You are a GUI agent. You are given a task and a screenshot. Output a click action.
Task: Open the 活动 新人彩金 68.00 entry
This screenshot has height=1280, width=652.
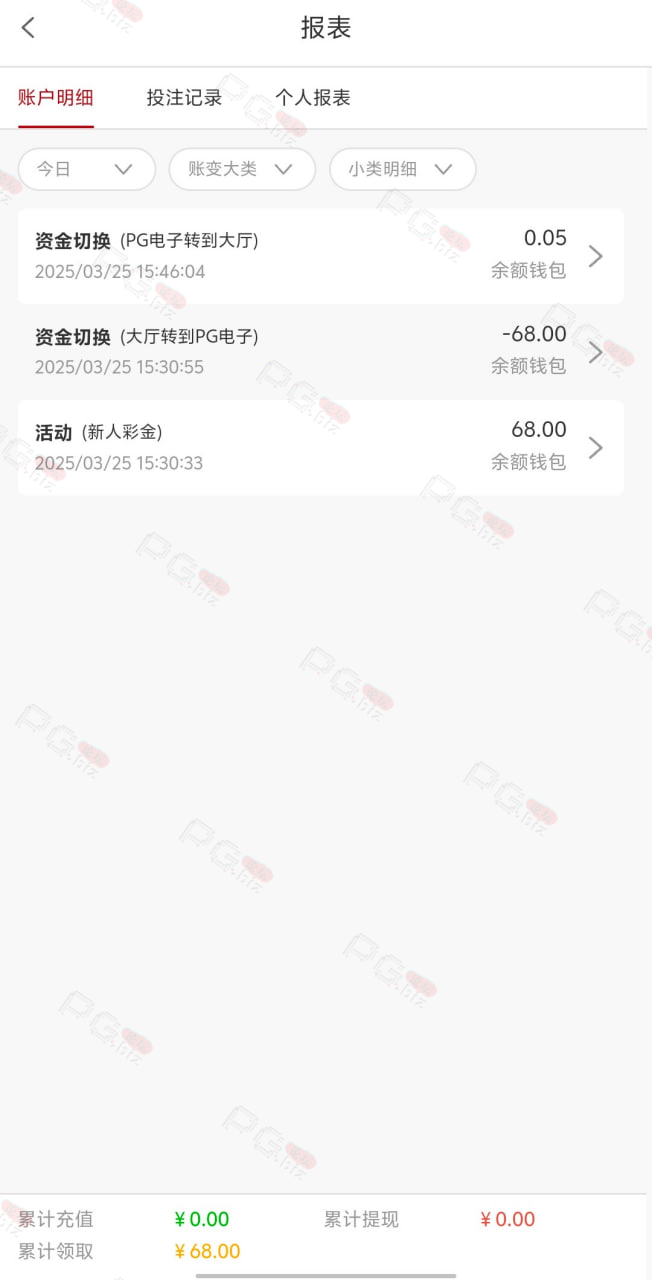pos(321,447)
